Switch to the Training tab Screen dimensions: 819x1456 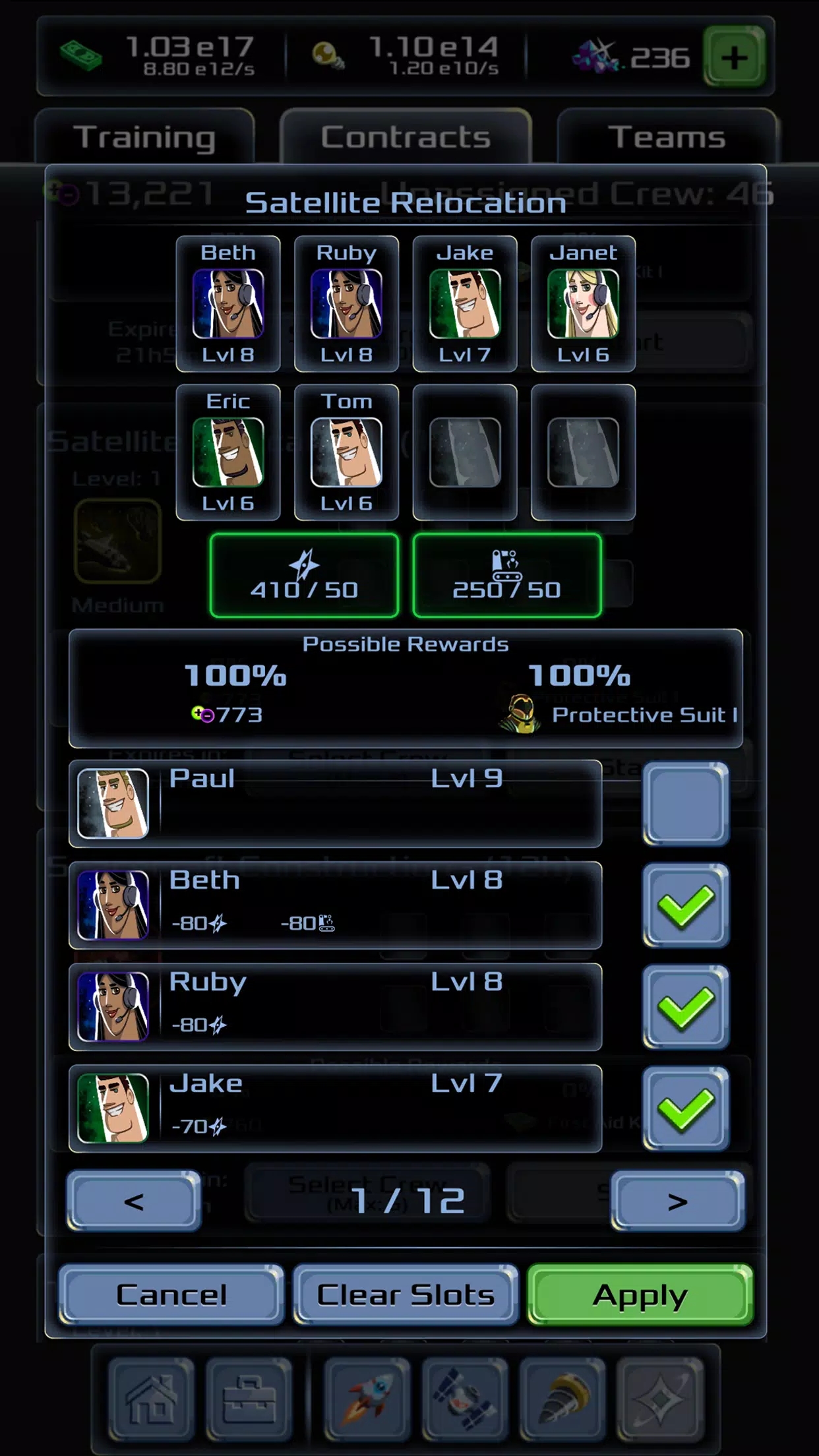point(144,137)
